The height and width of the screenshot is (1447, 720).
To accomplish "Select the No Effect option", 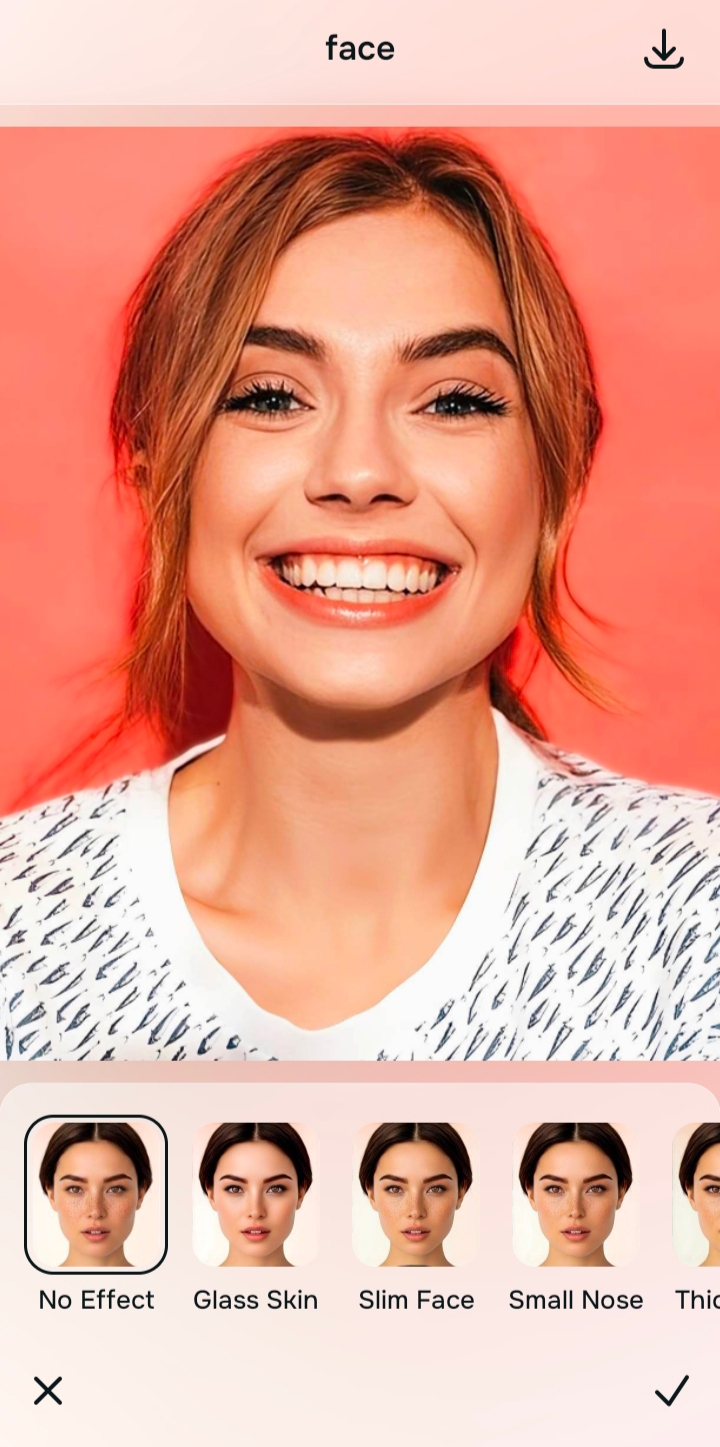I will (x=96, y=1194).
